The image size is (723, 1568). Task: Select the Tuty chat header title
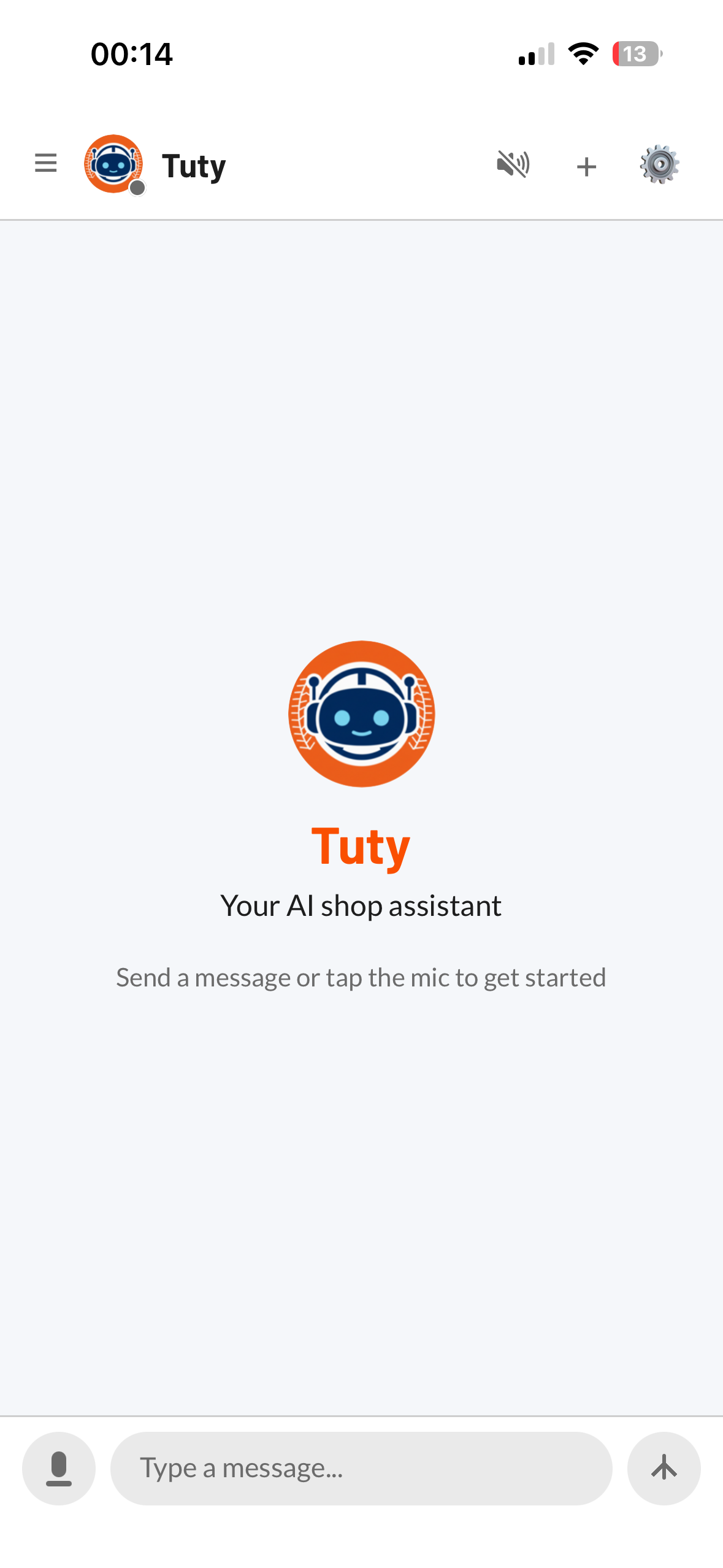(x=193, y=164)
